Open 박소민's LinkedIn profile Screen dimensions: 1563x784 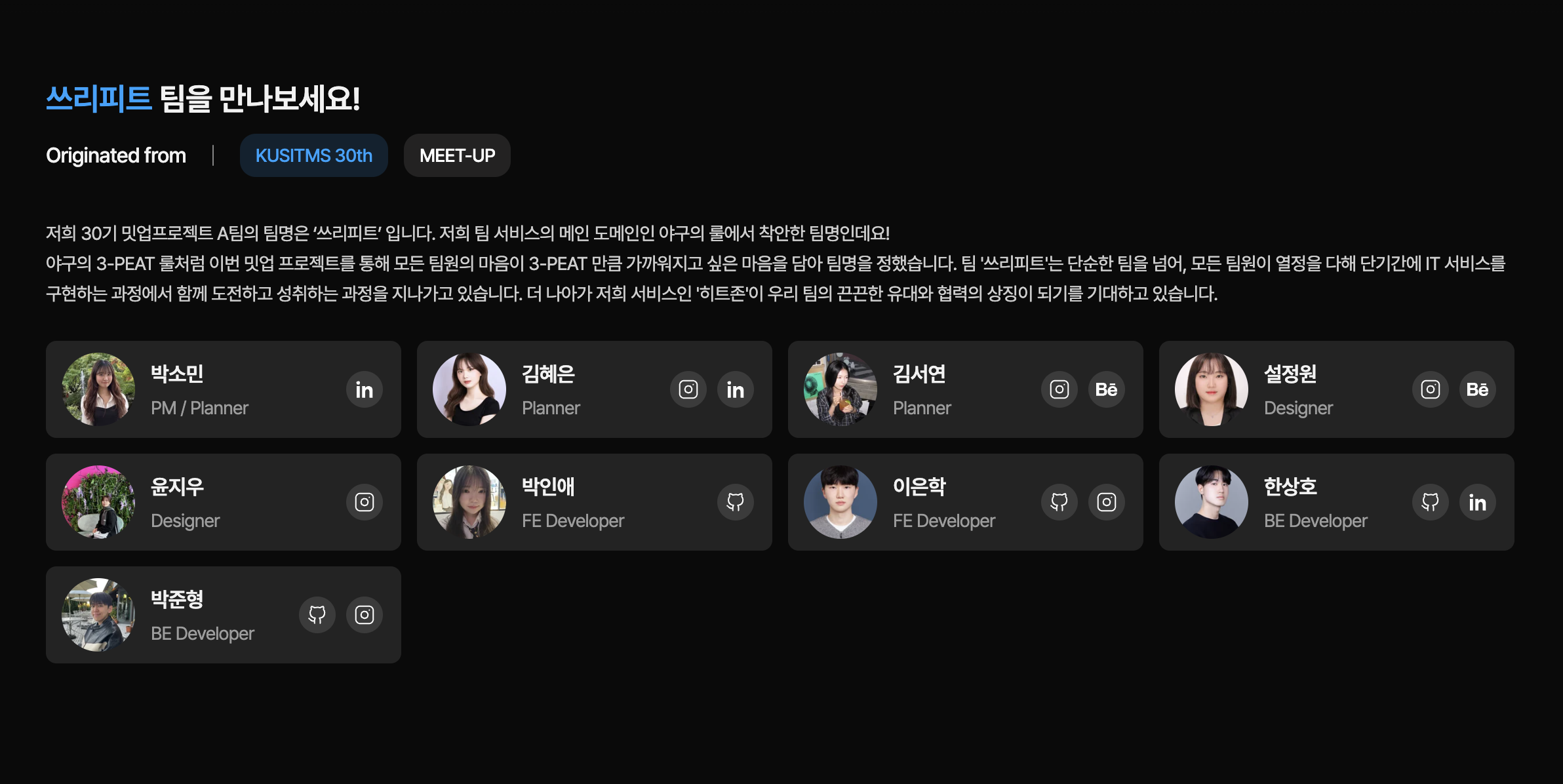click(364, 389)
